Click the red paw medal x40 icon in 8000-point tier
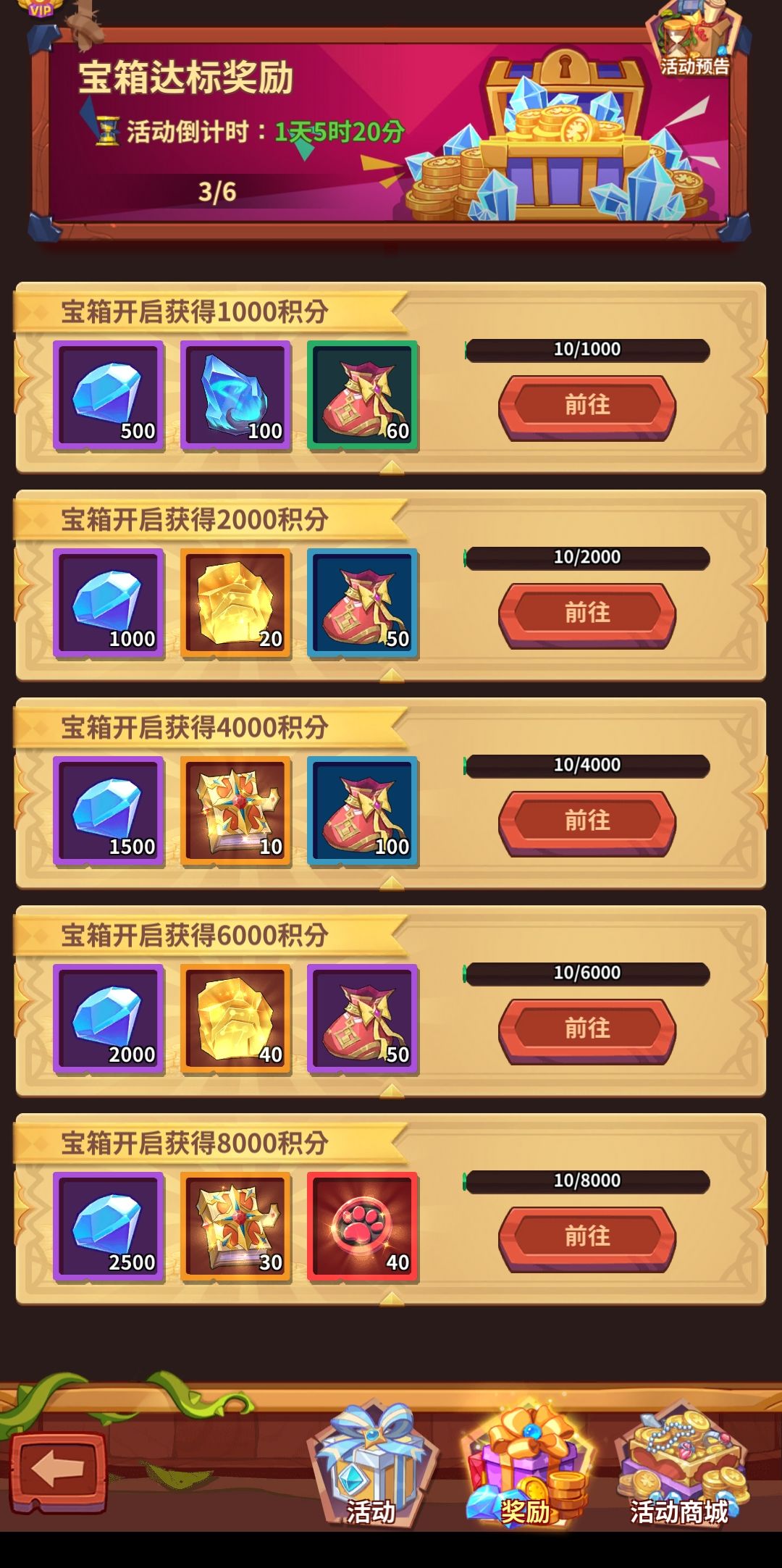 pos(362,1225)
